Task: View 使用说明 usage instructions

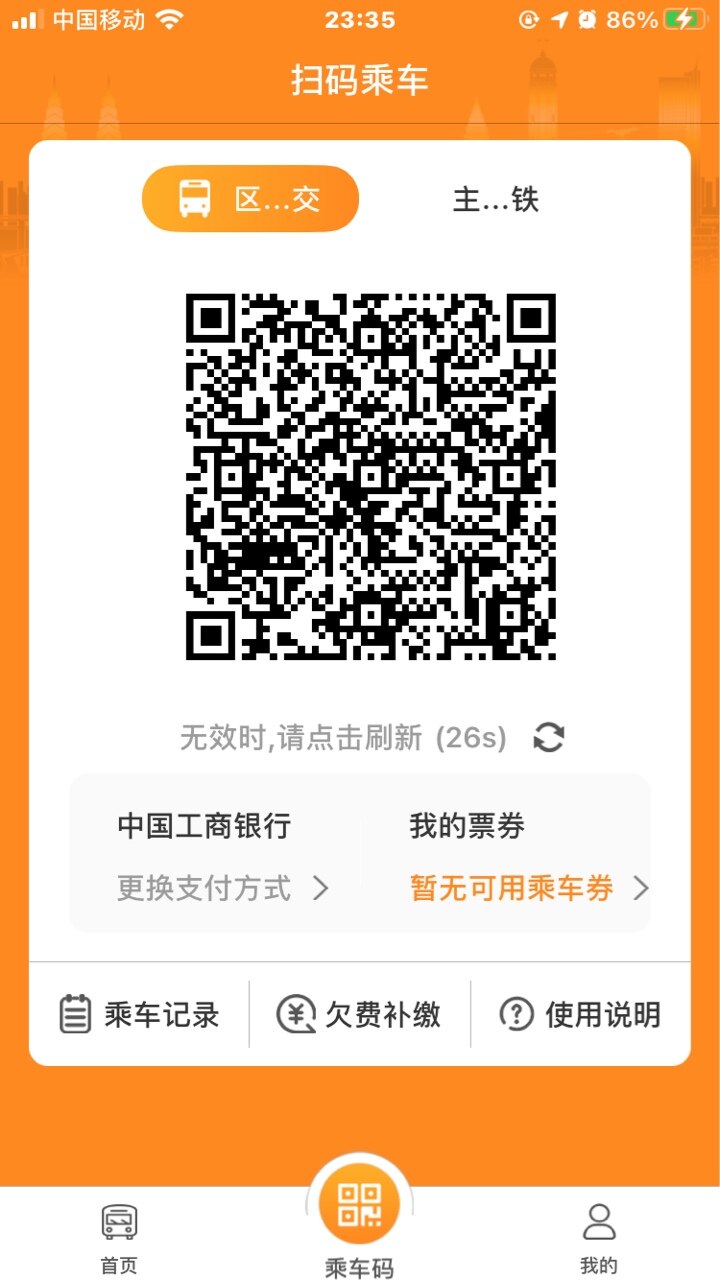Action: [580, 1014]
